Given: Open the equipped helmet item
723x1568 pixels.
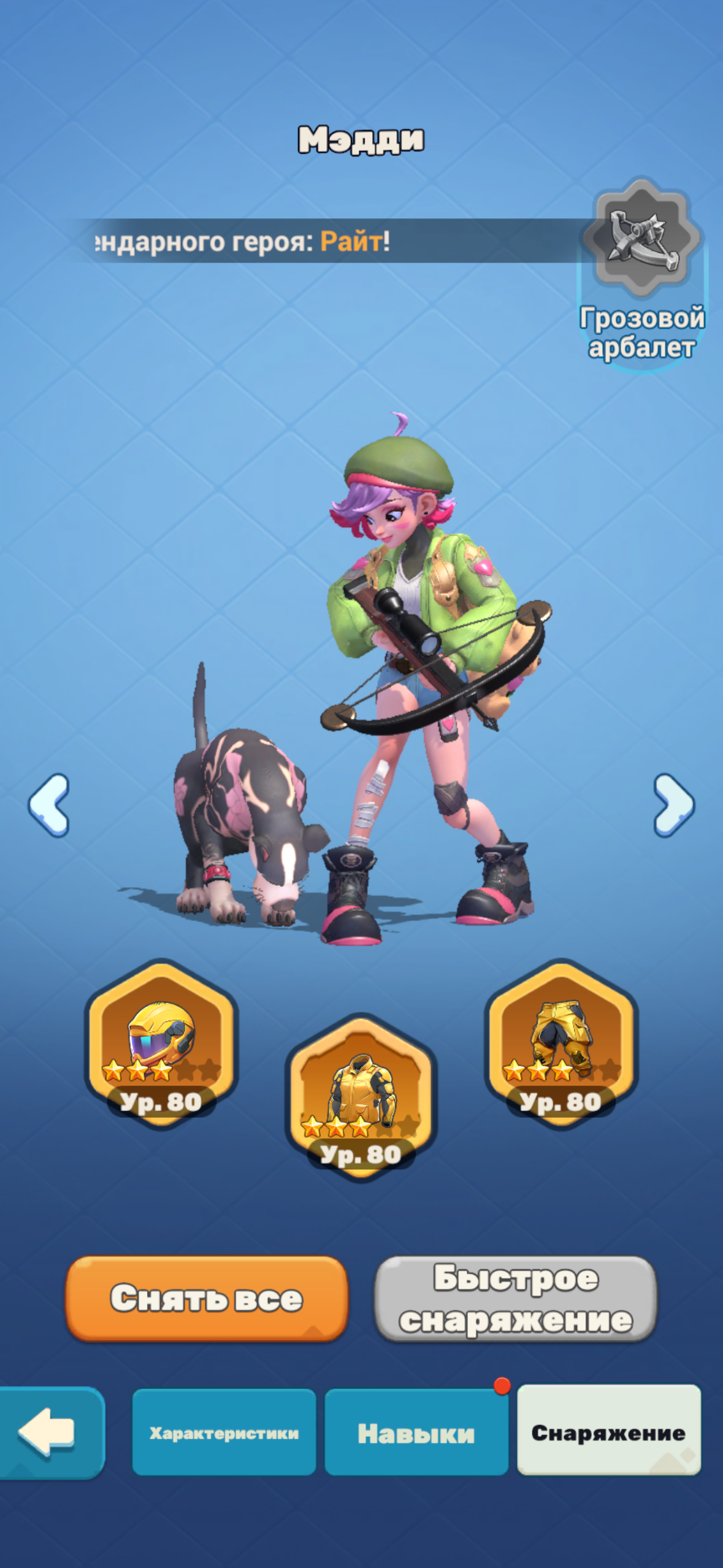Looking at the screenshot, I should 161,1044.
